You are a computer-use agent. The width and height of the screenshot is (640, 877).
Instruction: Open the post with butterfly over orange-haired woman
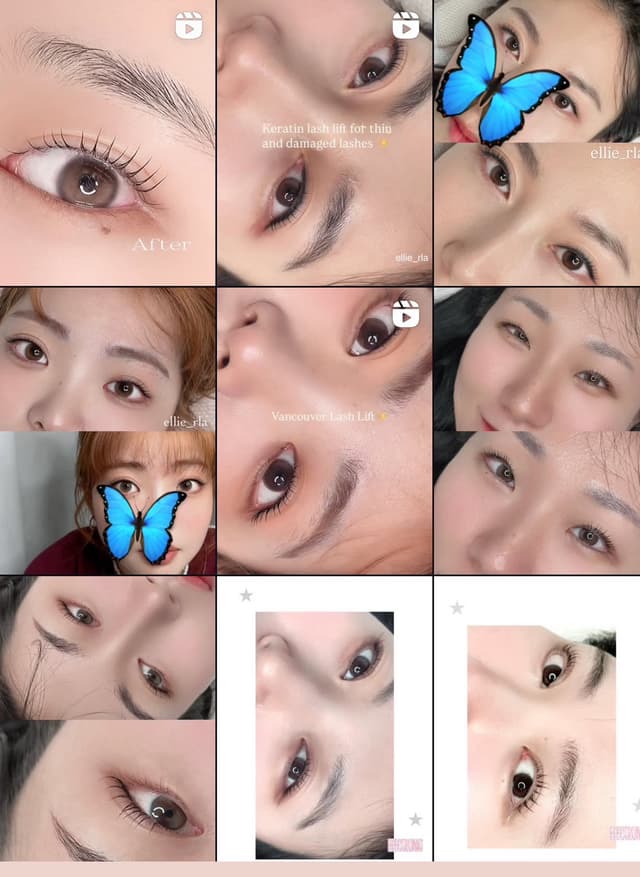point(107,431)
